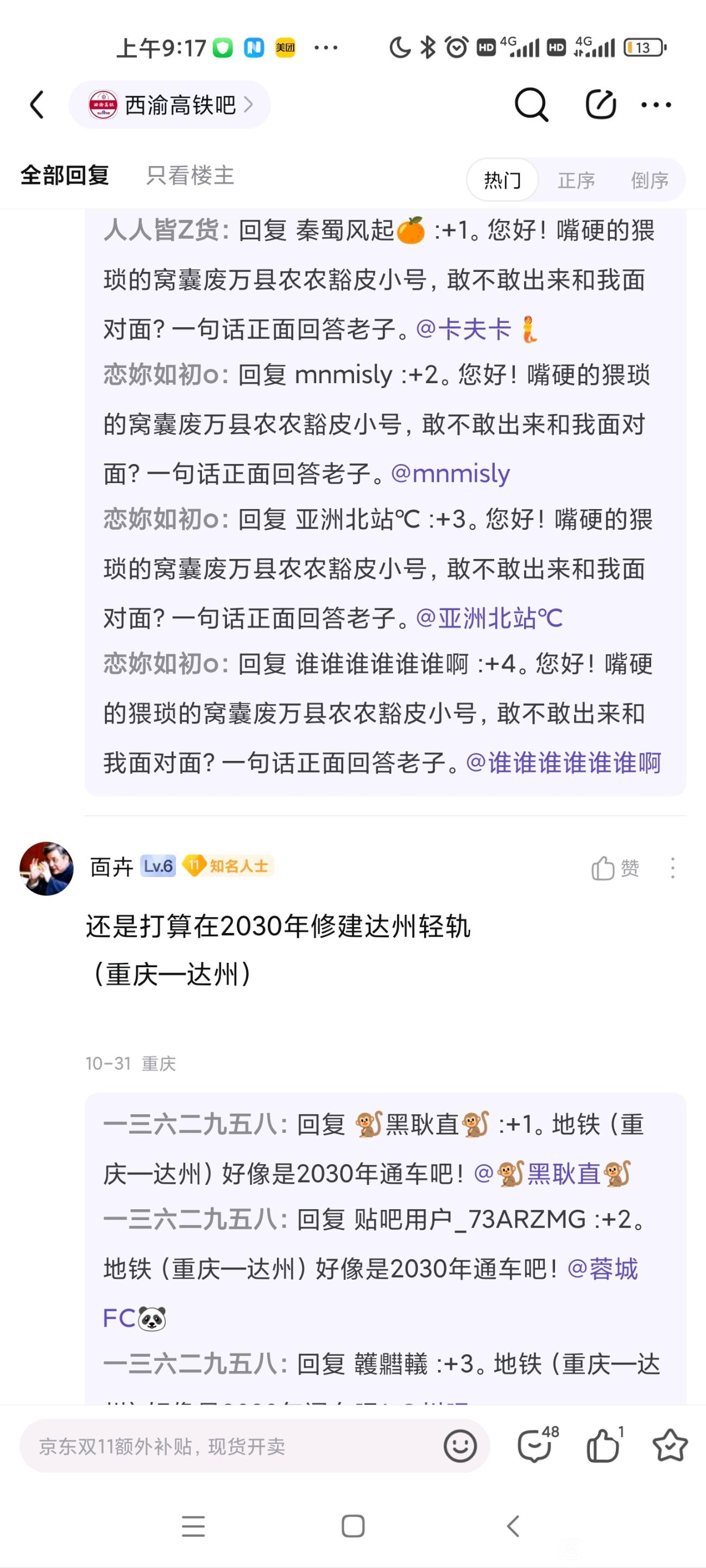Tap the reply input box at bottom
The image size is (706, 1568).
pos(231,1446)
